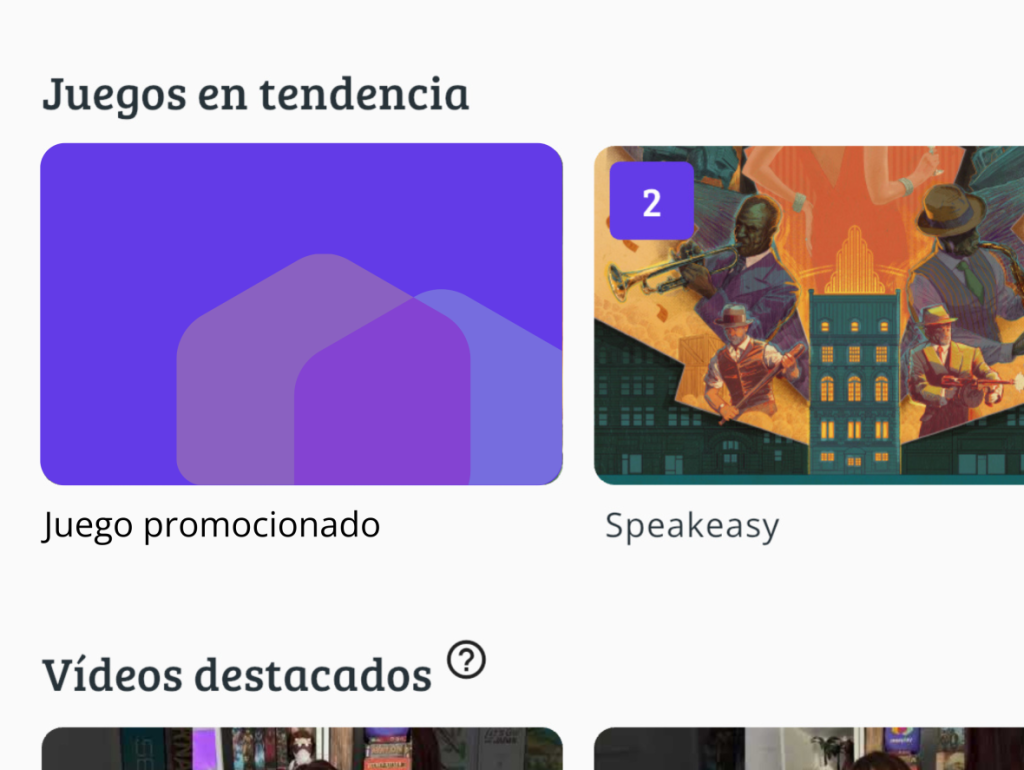Tap the help icon beside Vídeos destacados
The width and height of the screenshot is (1024, 770).
pos(466,660)
